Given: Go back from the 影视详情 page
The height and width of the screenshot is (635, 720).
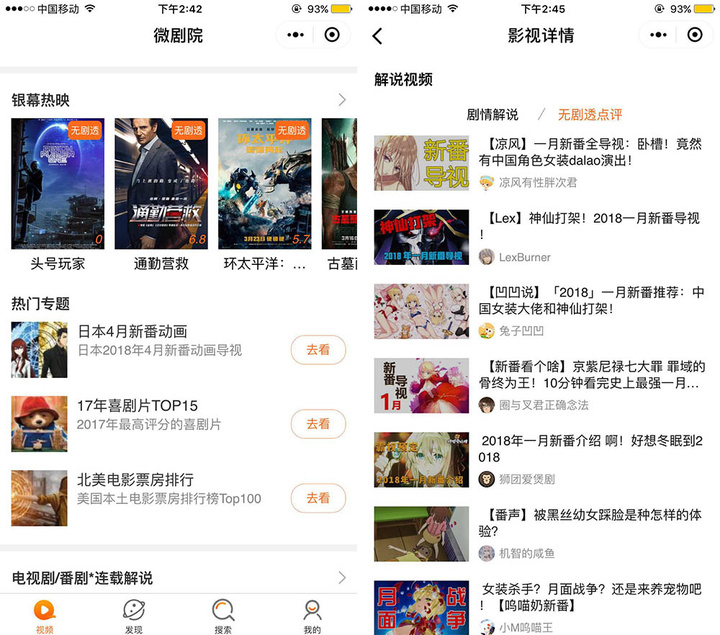Looking at the screenshot, I should 377,36.
